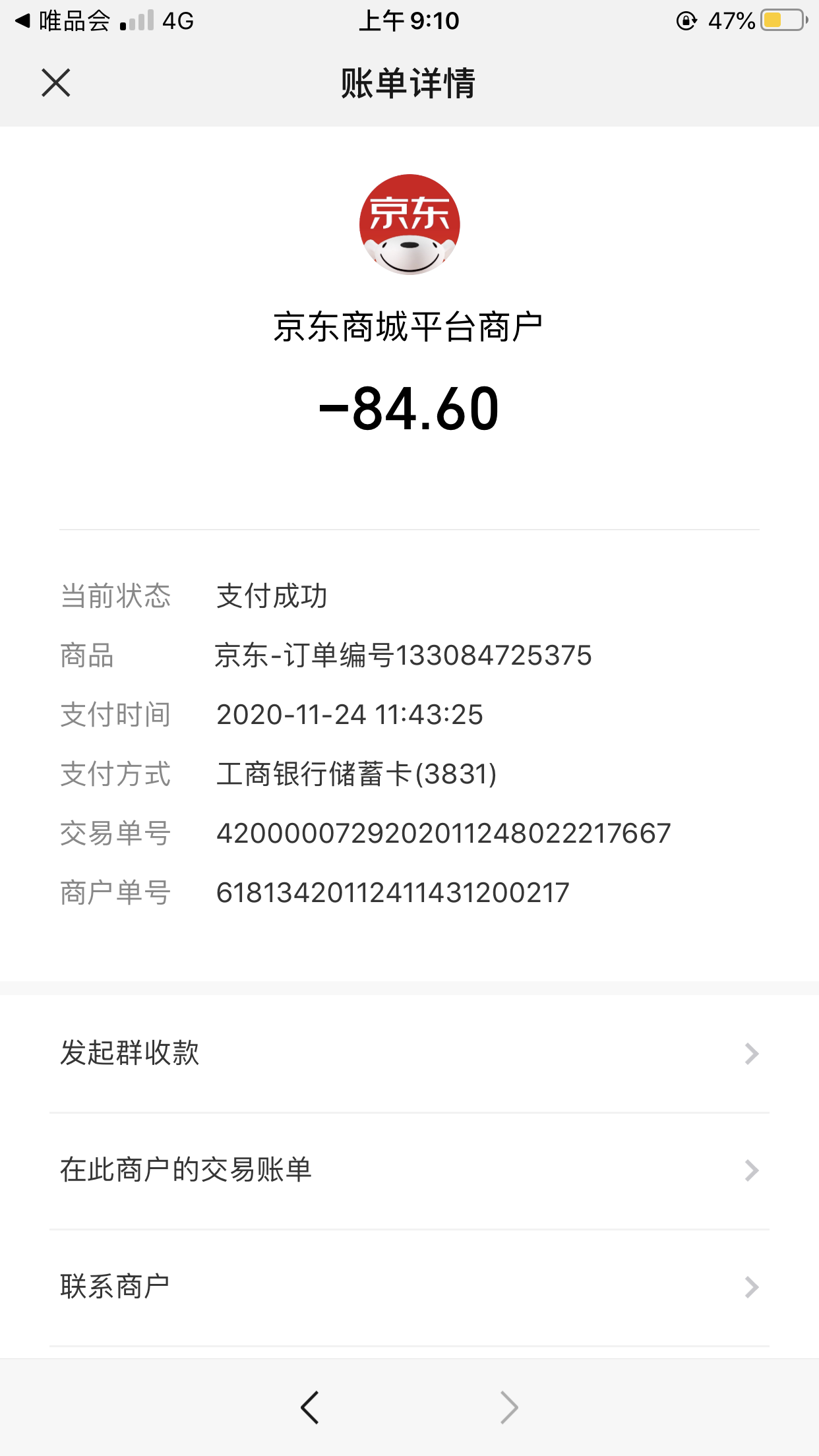Open 联系商户 to contact the merchant

pyautogui.click(x=409, y=1287)
